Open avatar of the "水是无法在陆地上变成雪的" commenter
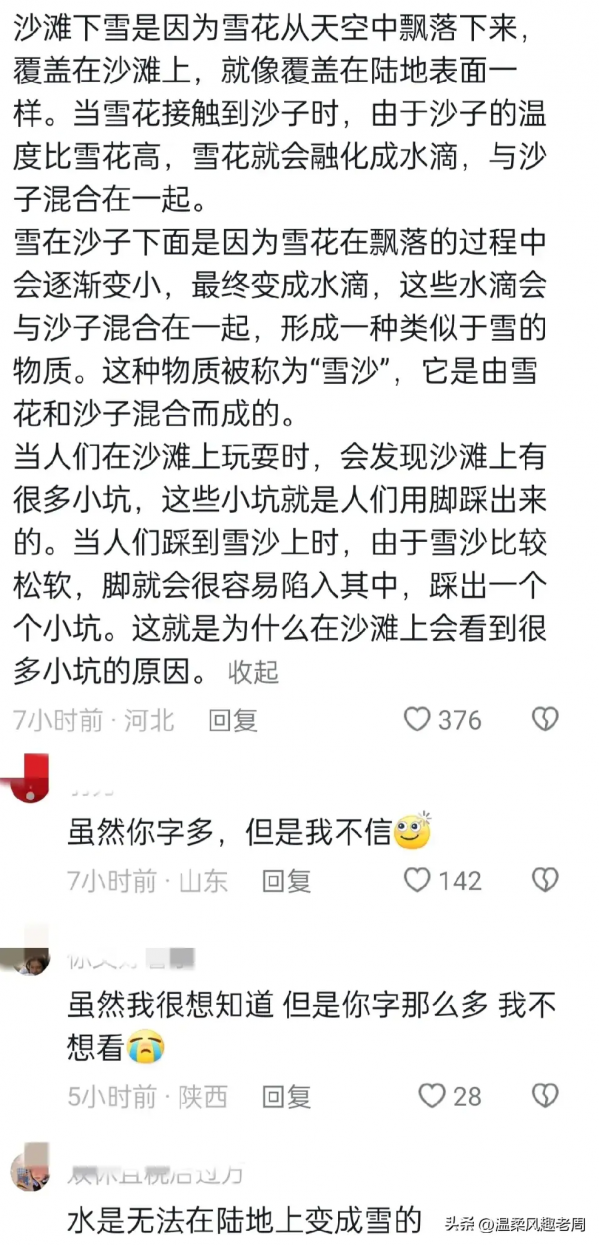Screen dimensions: 600x1245 click(x=30, y=1168)
